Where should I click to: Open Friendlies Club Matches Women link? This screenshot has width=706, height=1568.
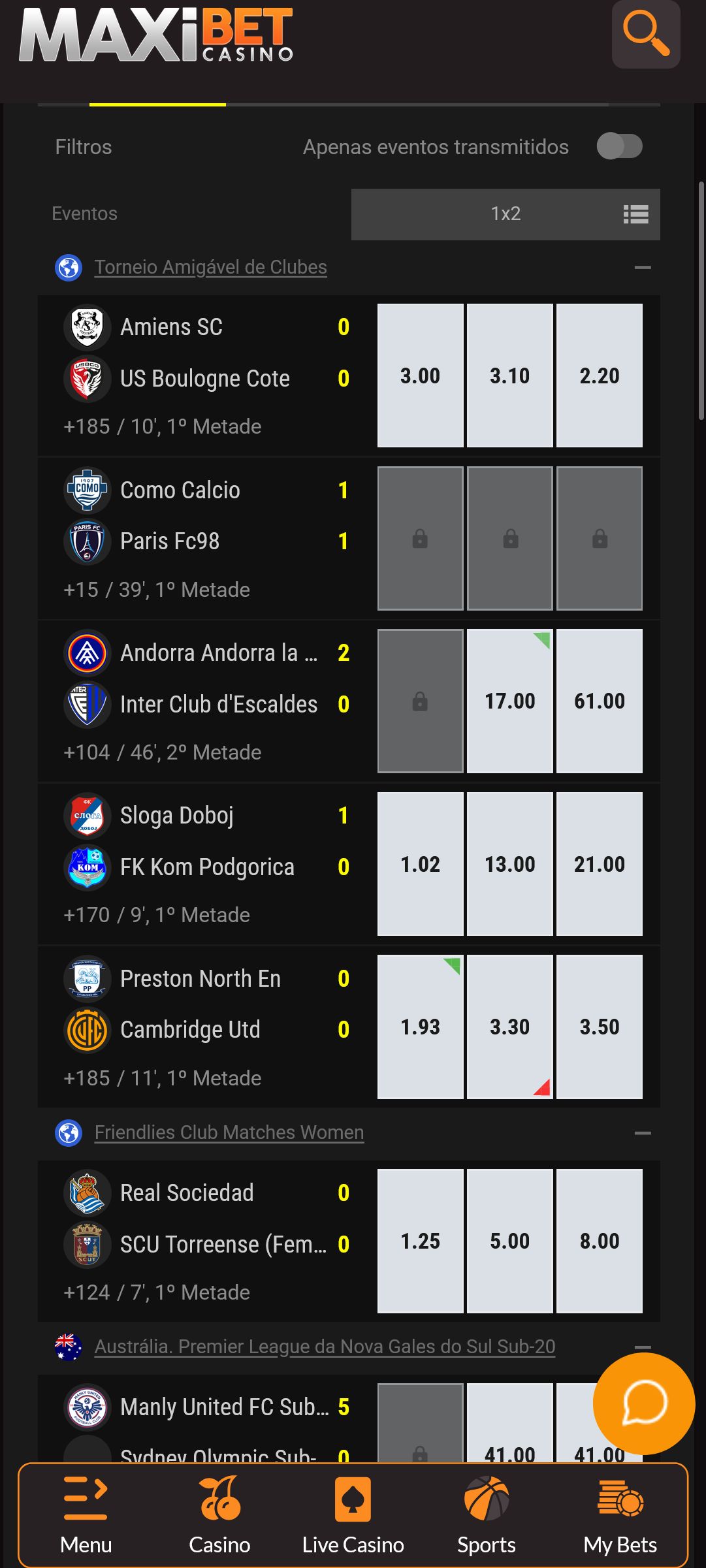tap(229, 1132)
